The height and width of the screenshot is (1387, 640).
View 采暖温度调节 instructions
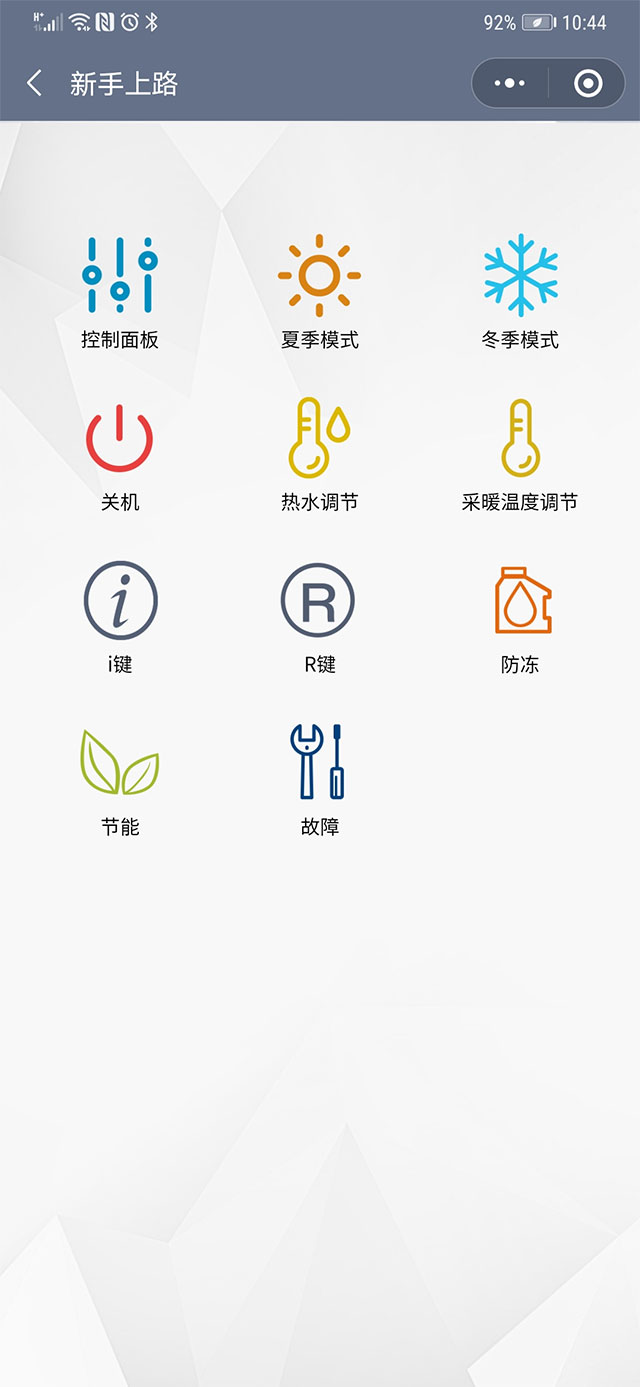click(x=520, y=453)
